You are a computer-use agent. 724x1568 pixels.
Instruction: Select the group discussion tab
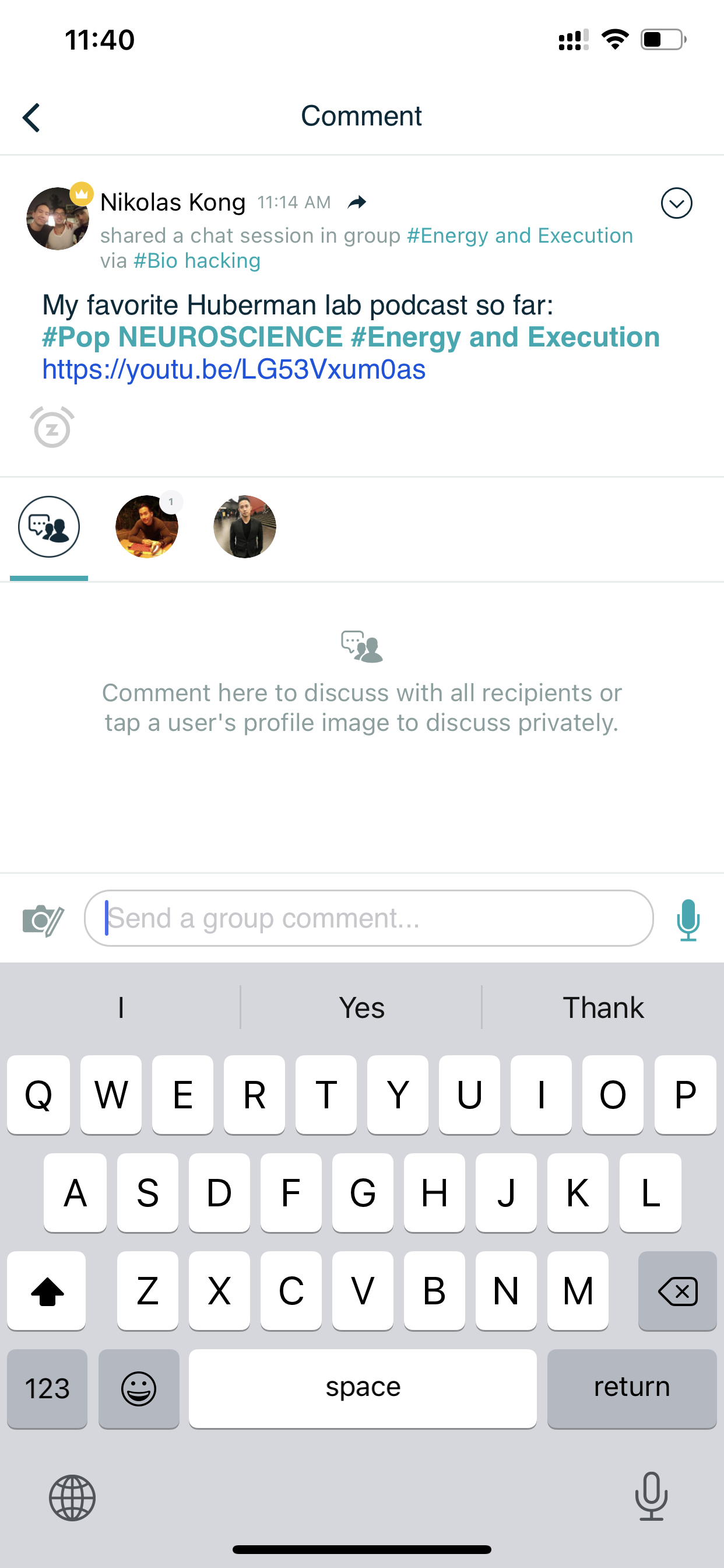(x=48, y=527)
